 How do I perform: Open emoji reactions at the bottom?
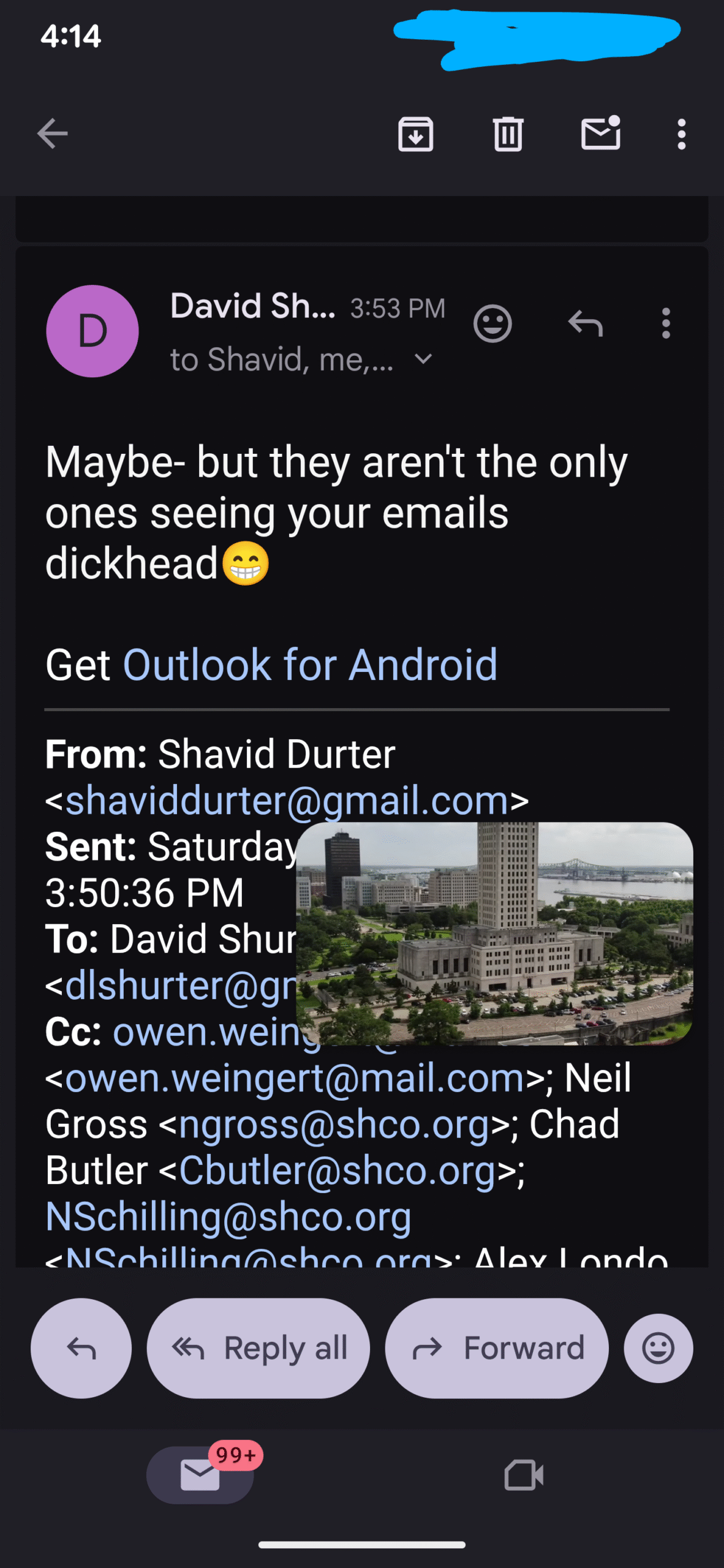(x=658, y=1348)
